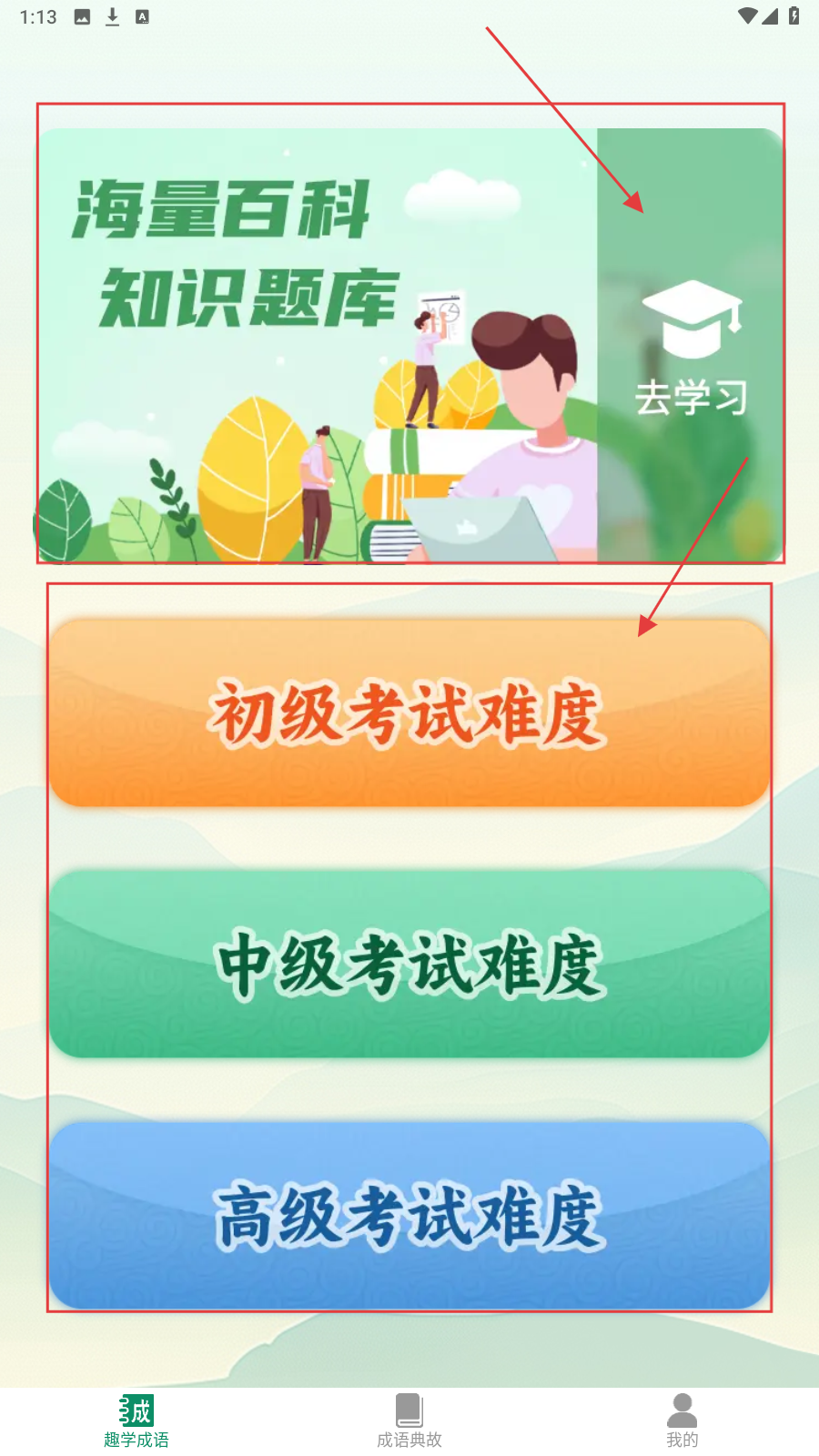This screenshot has width=819, height=1456.
Task: Go to the 我的 tab
Action: pos(682,1421)
